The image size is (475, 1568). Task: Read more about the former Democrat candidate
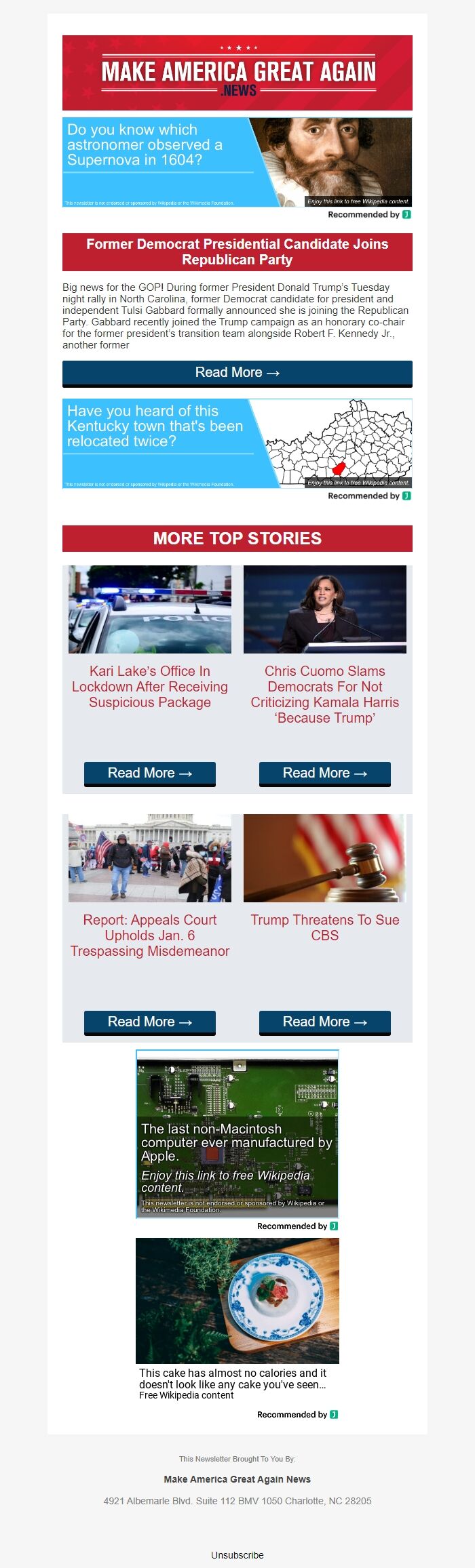pos(237,373)
